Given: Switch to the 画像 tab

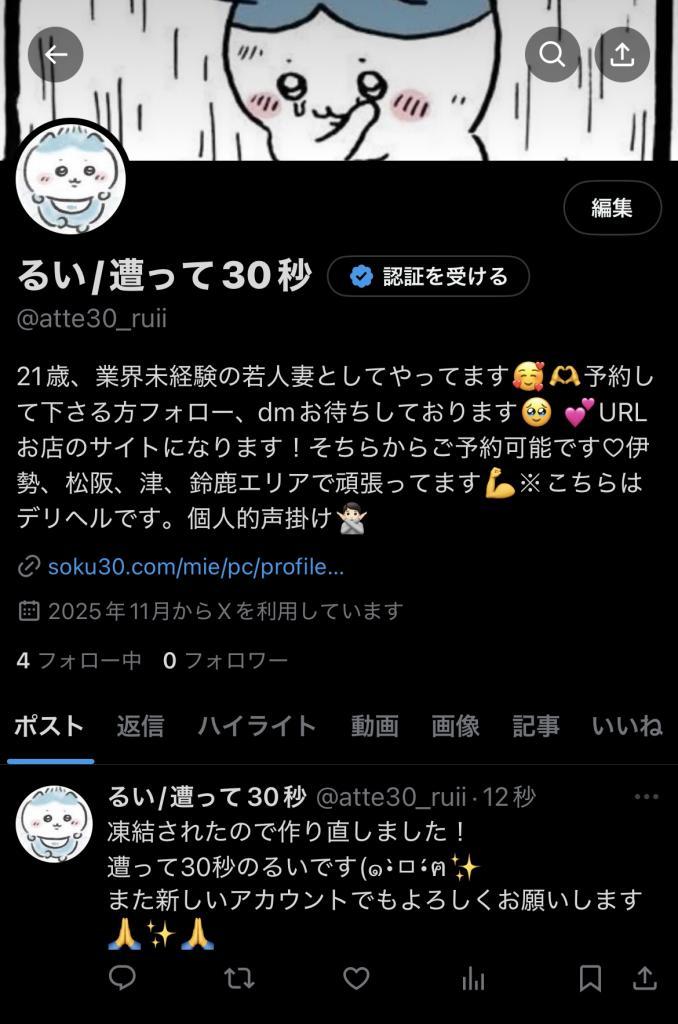Looking at the screenshot, I should (456, 726).
